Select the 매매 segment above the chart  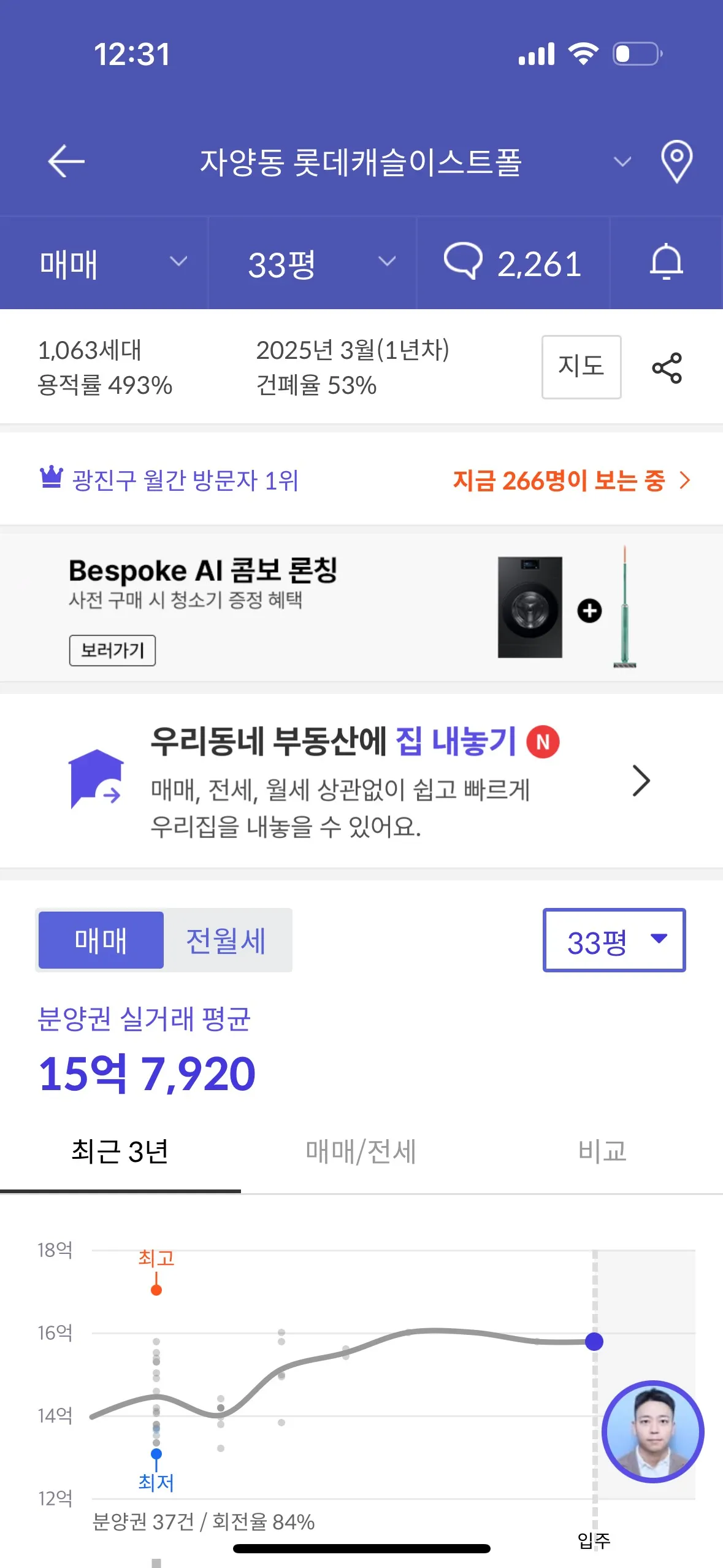(101, 940)
